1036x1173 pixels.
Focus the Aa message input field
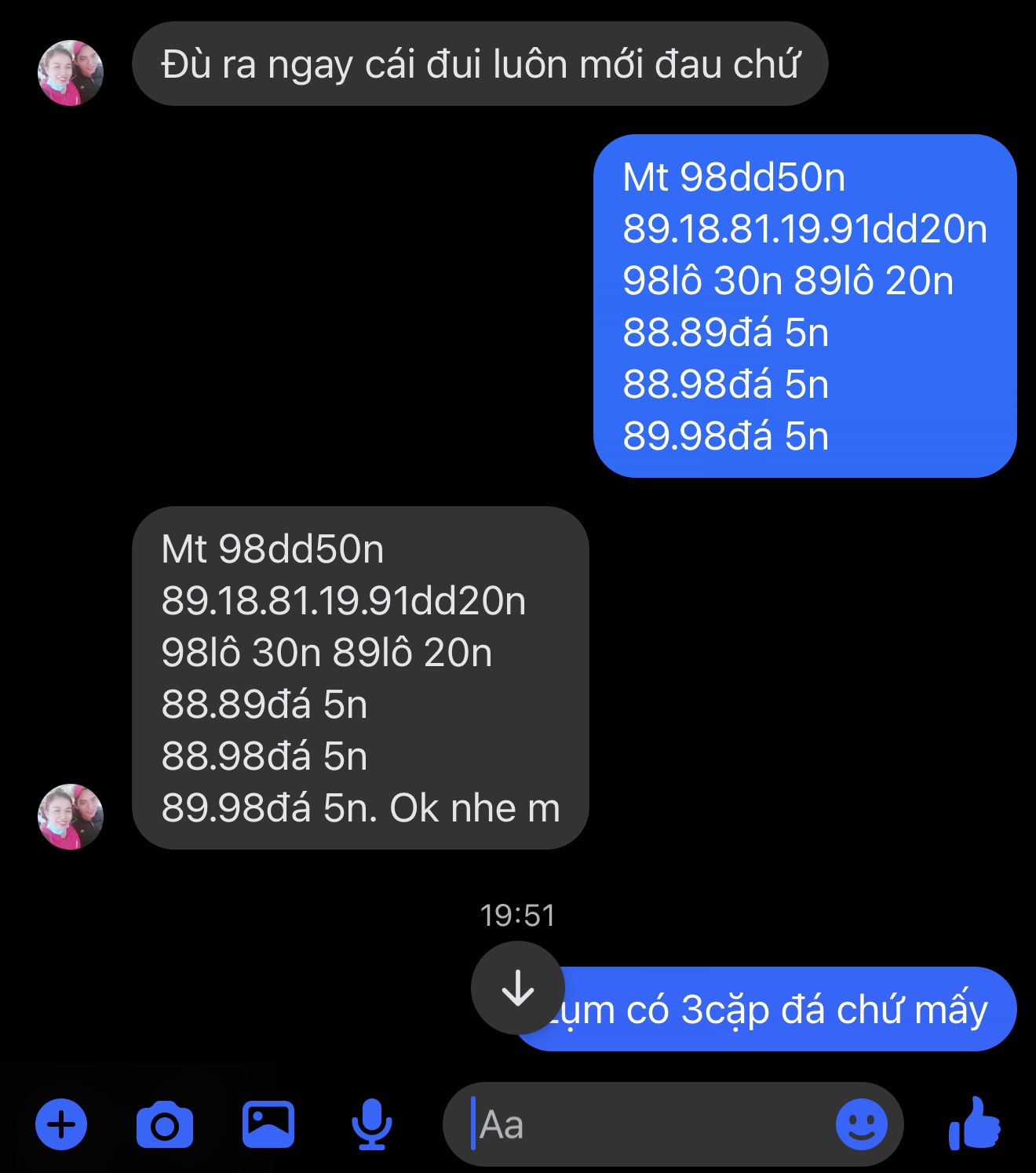click(644, 1125)
